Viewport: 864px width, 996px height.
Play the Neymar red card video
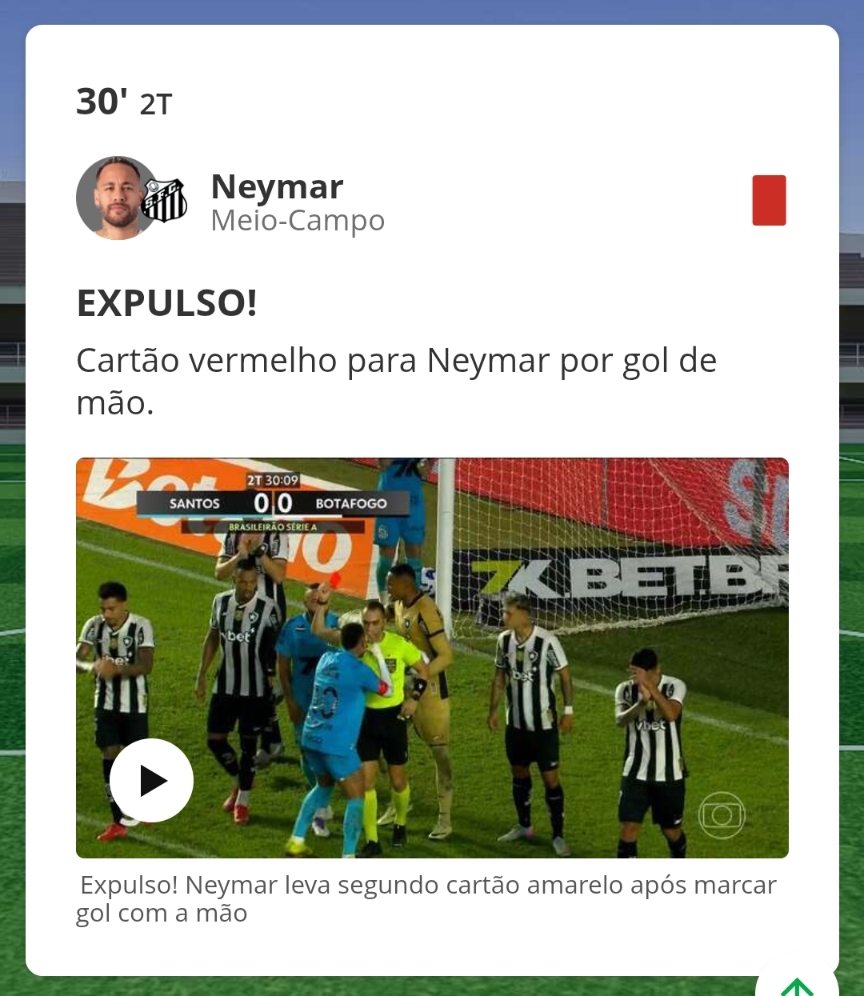[151, 780]
